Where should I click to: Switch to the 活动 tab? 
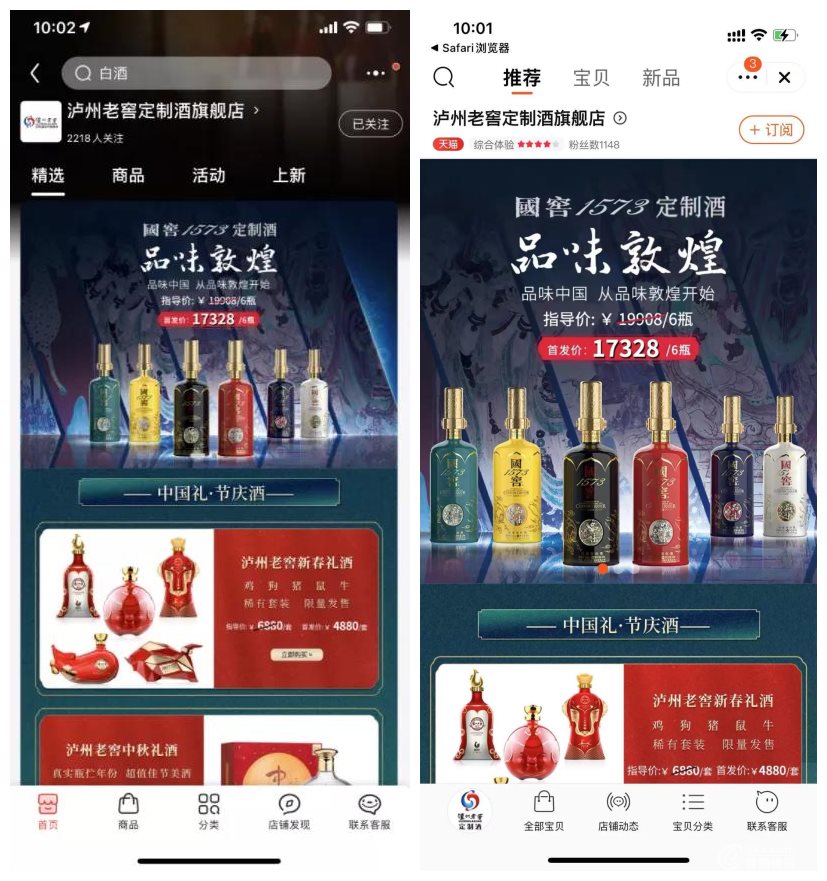[208, 176]
